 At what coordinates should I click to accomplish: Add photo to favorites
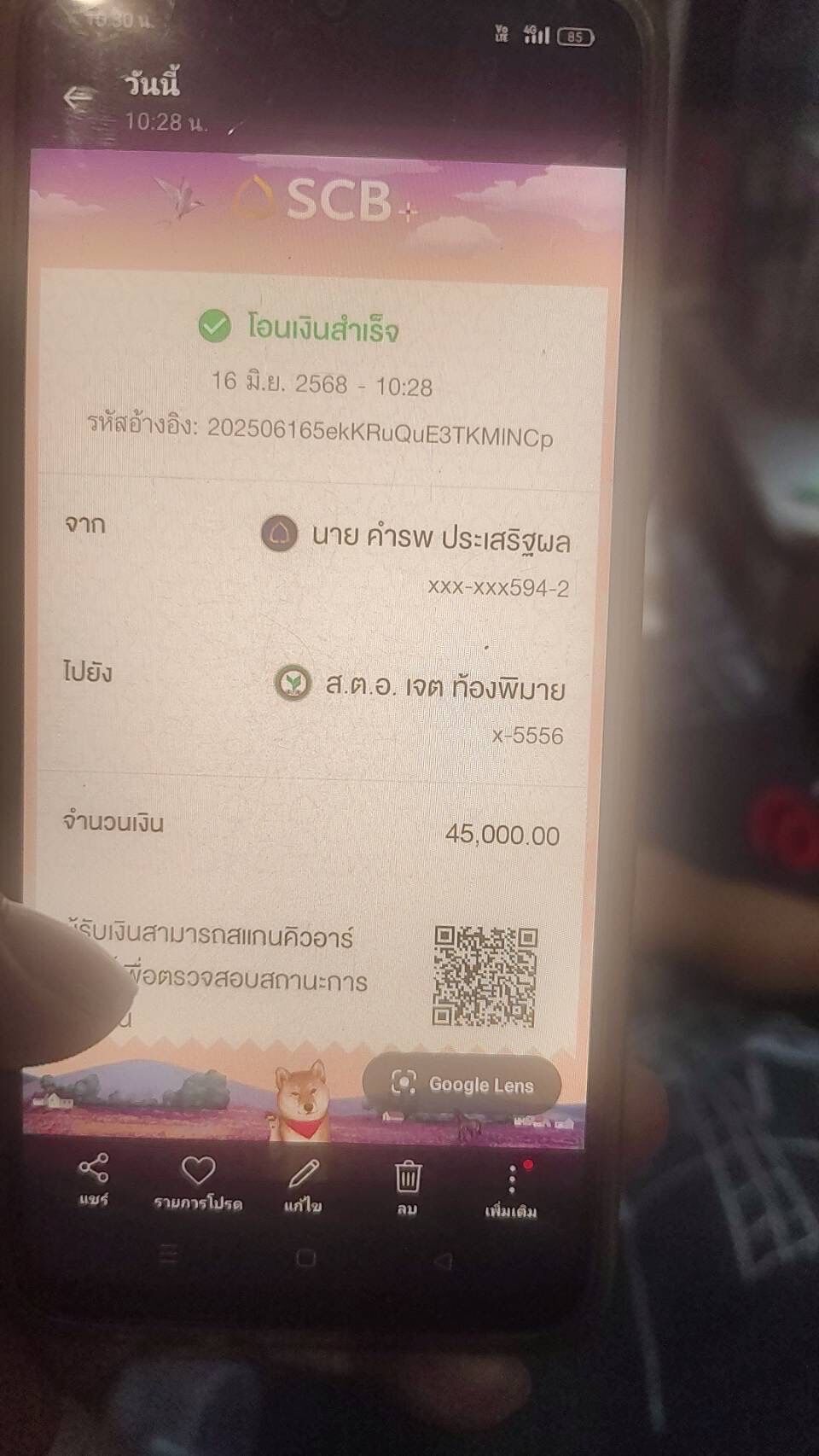[x=197, y=1181]
